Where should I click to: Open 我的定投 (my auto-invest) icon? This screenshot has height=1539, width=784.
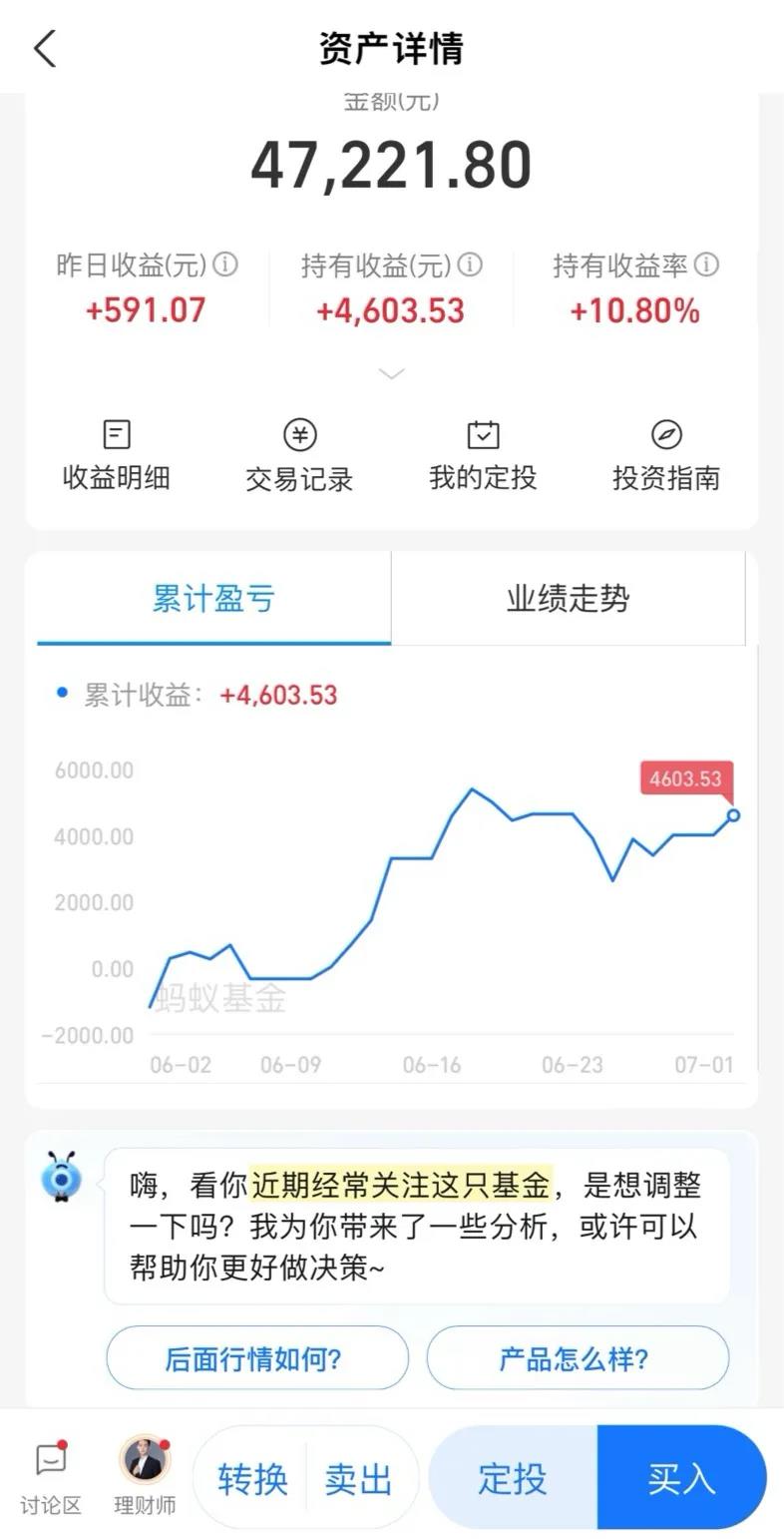click(482, 452)
